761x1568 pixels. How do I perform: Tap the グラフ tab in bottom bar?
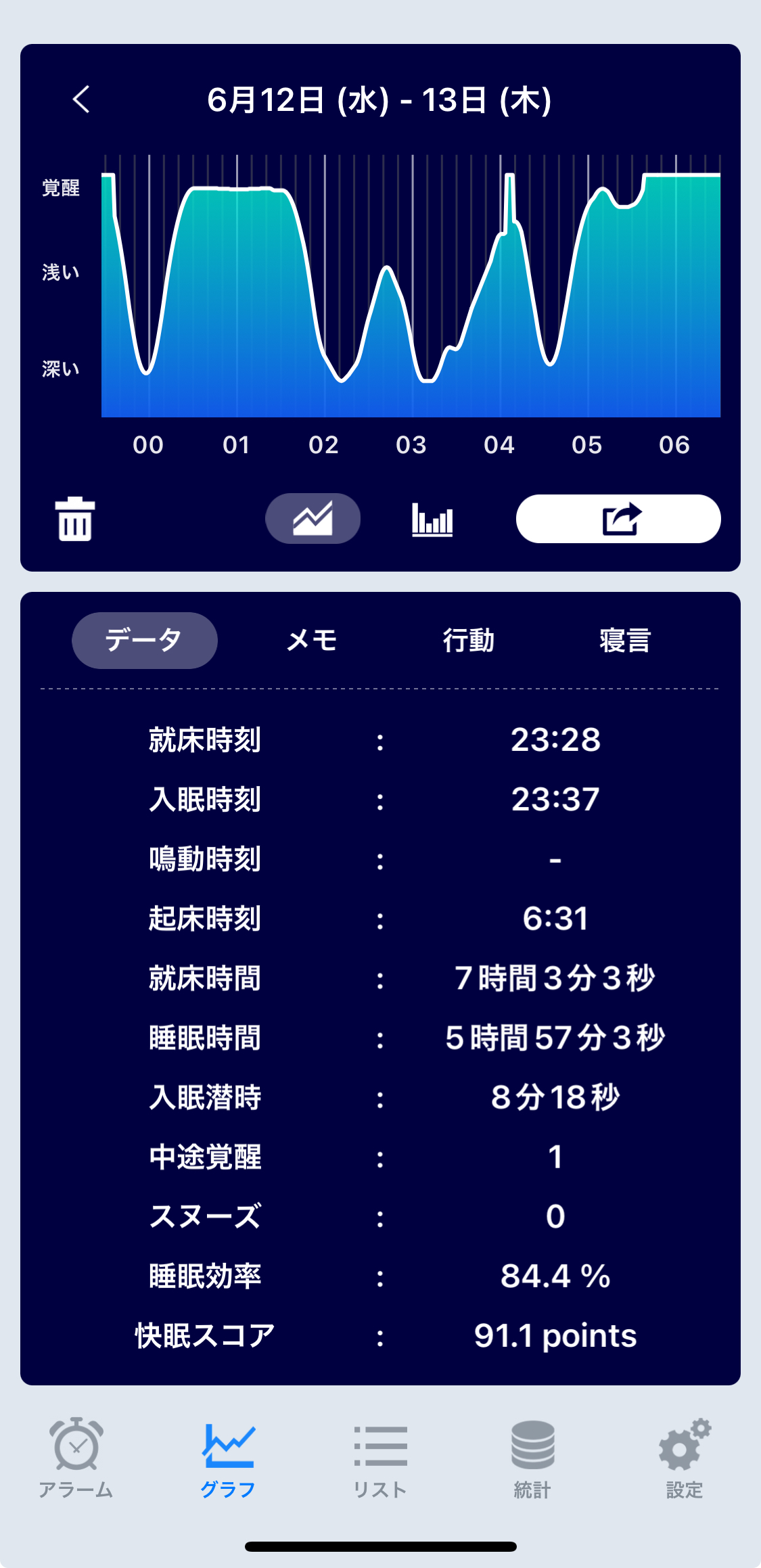pyautogui.click(x=228, y=1458)
